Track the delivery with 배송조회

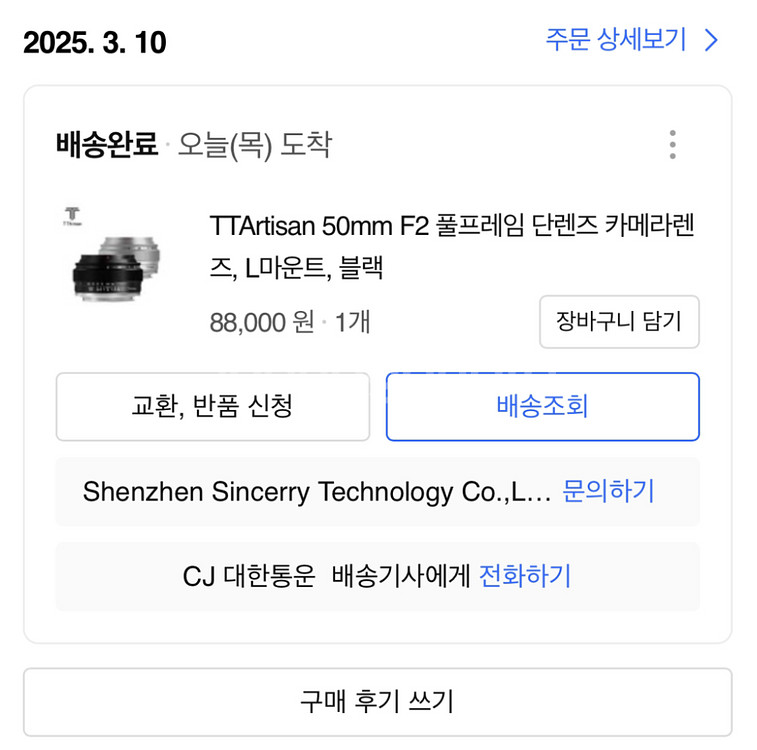pyautogui.click(x=542, y=406)
